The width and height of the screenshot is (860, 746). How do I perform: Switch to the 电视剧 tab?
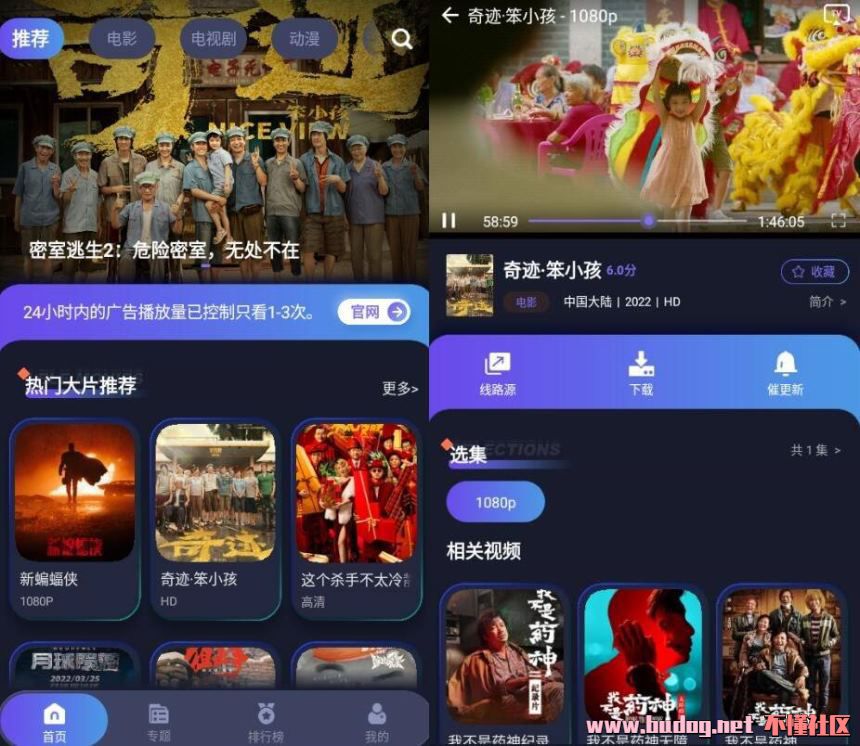[213, 39]
